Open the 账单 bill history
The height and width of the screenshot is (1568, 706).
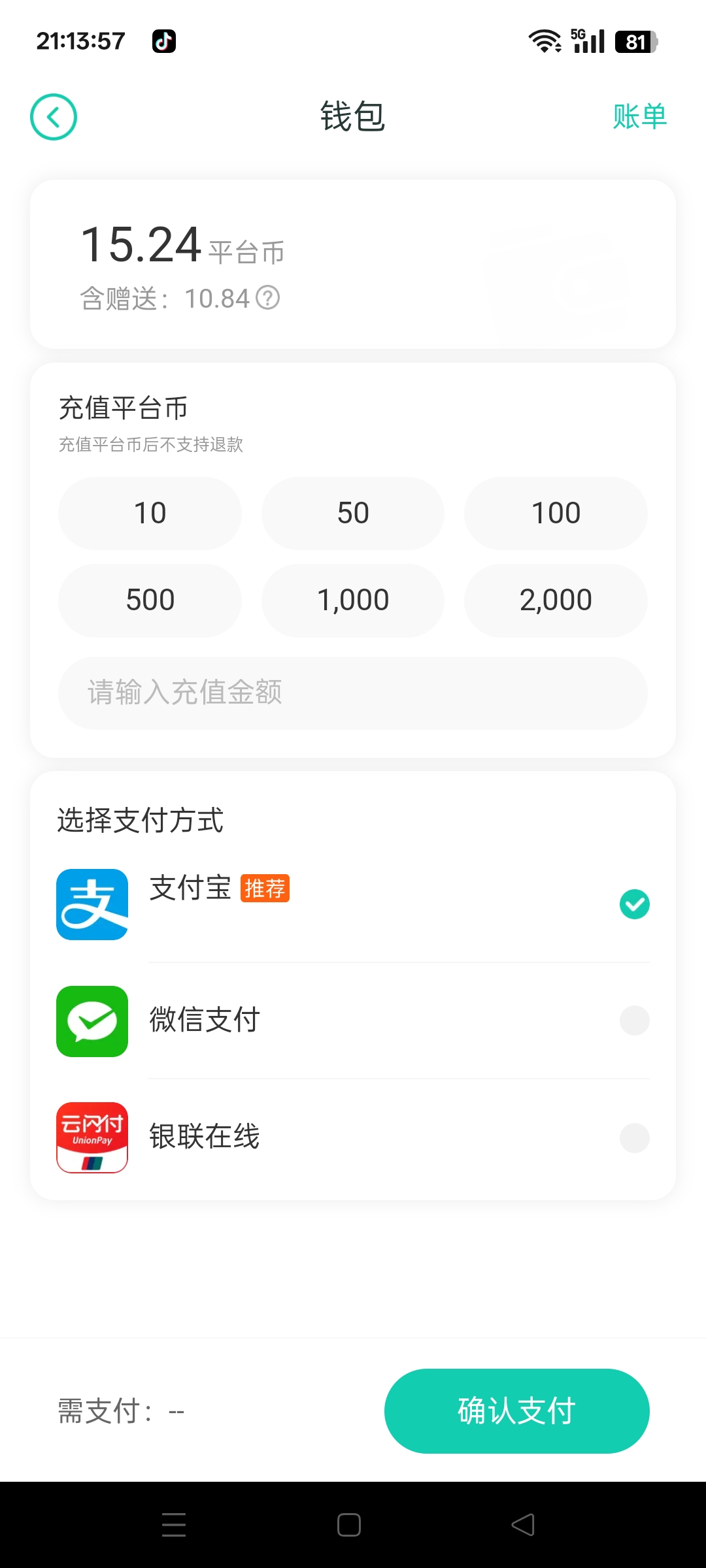[x=639, y=117]
